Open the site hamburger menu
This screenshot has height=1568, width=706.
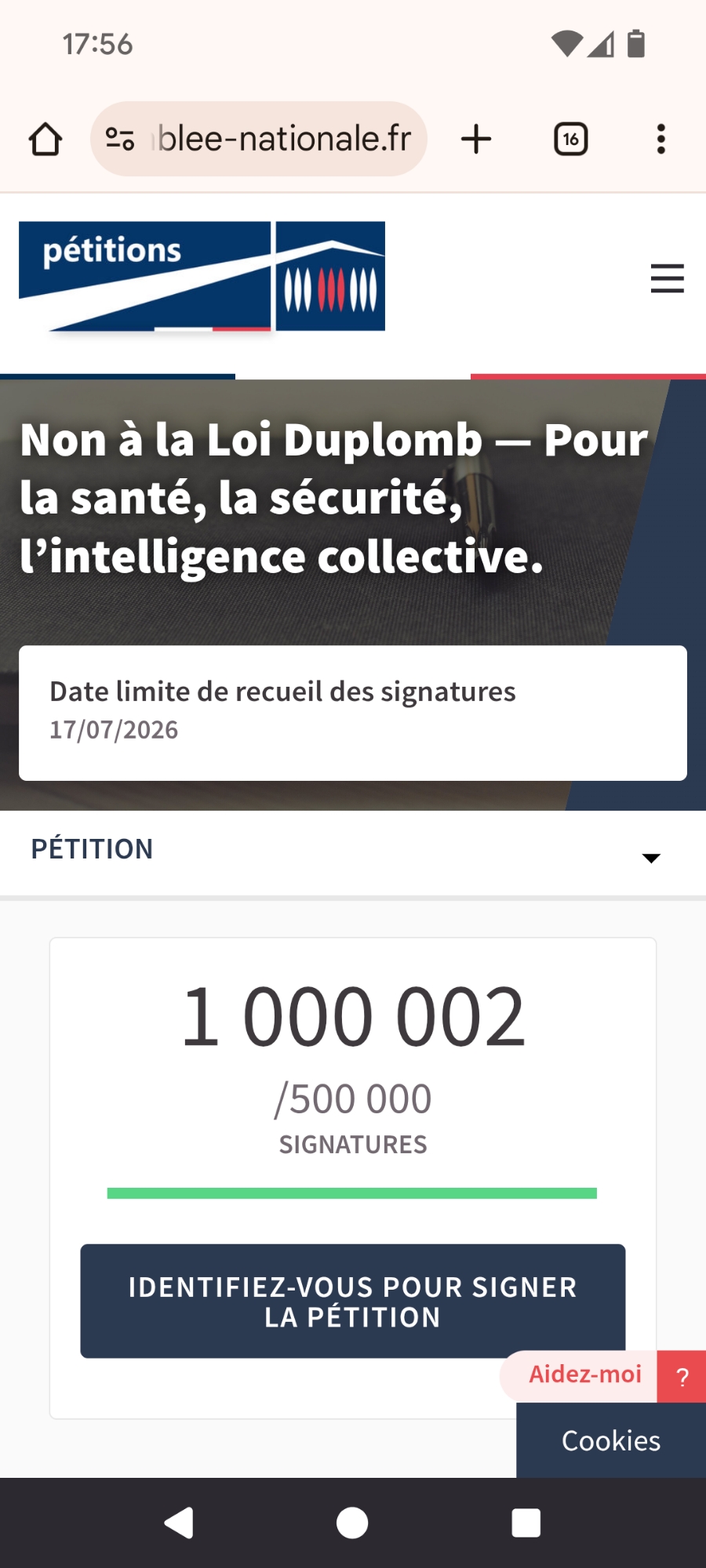coord(667,278)
